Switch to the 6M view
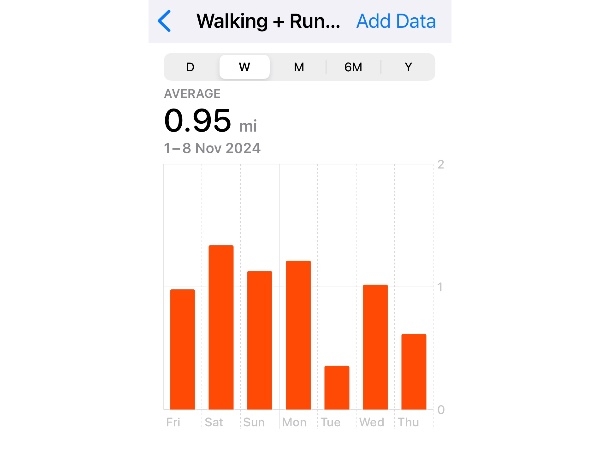This screenshot has width=600, height=450. click(x=353, y=67)
